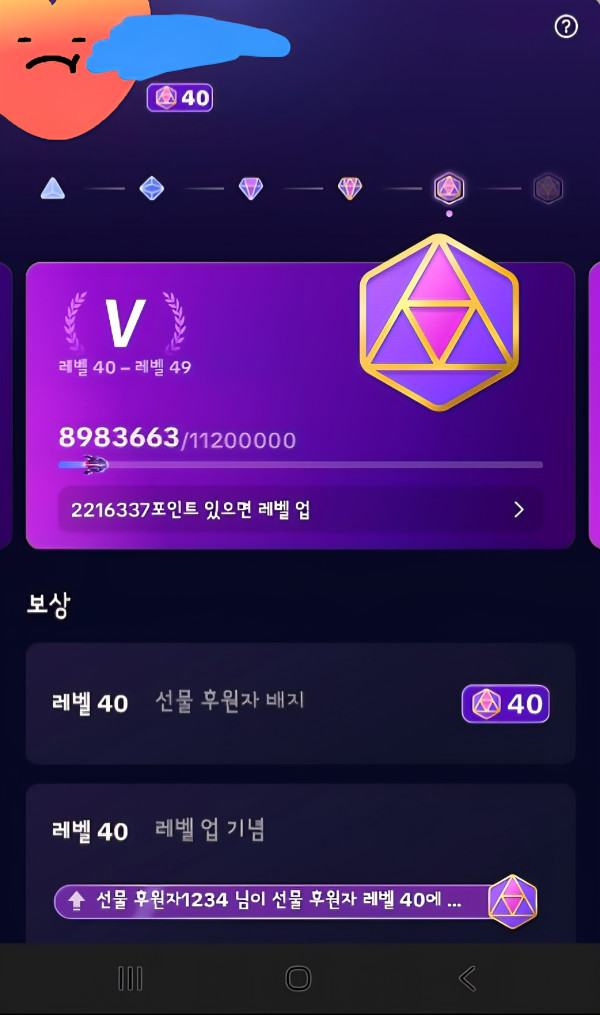Go to the home screen via navigation bar
The image size is (600, 1015).
pos(298,978)
